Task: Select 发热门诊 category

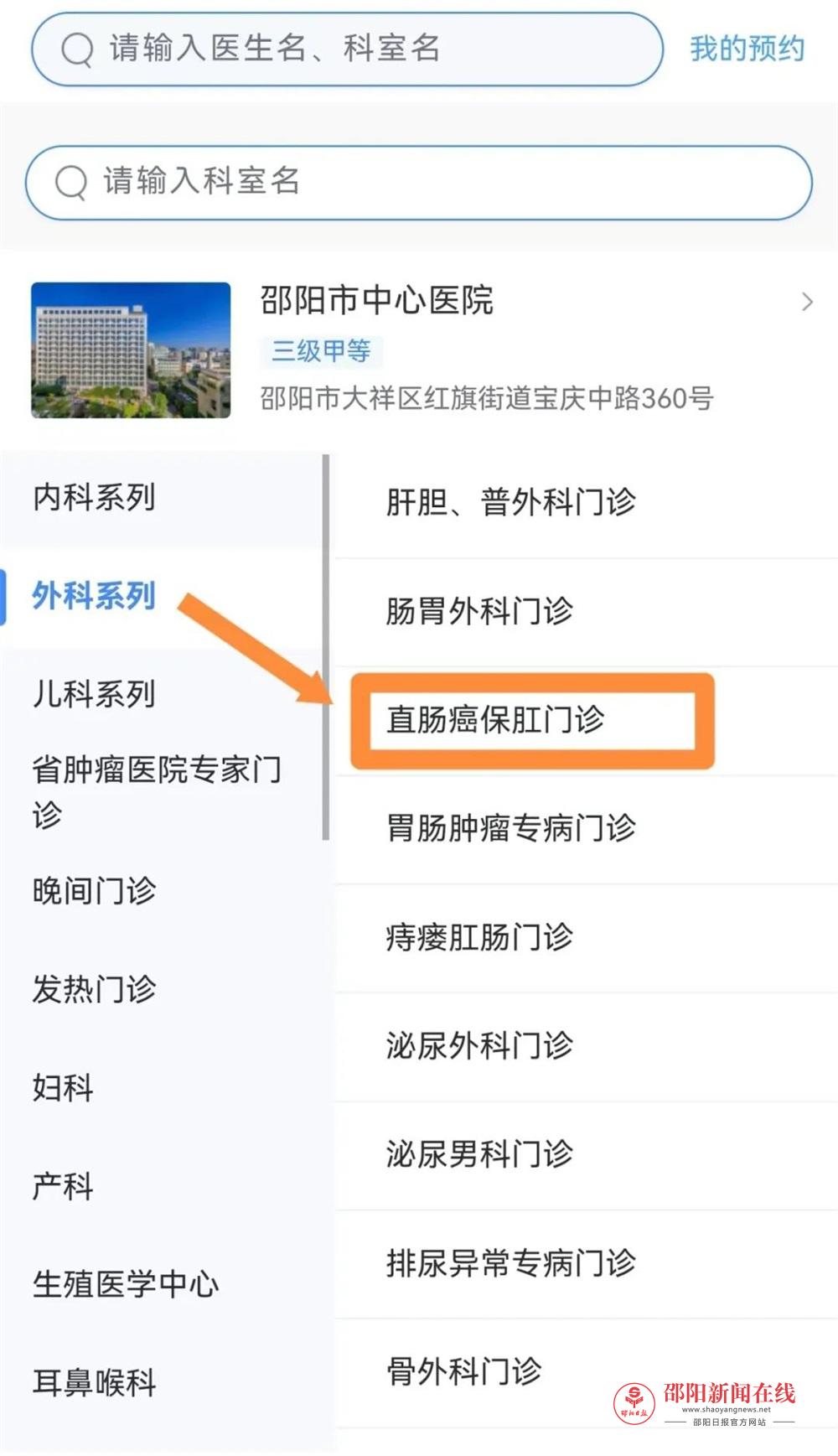Action: point(163,989)
